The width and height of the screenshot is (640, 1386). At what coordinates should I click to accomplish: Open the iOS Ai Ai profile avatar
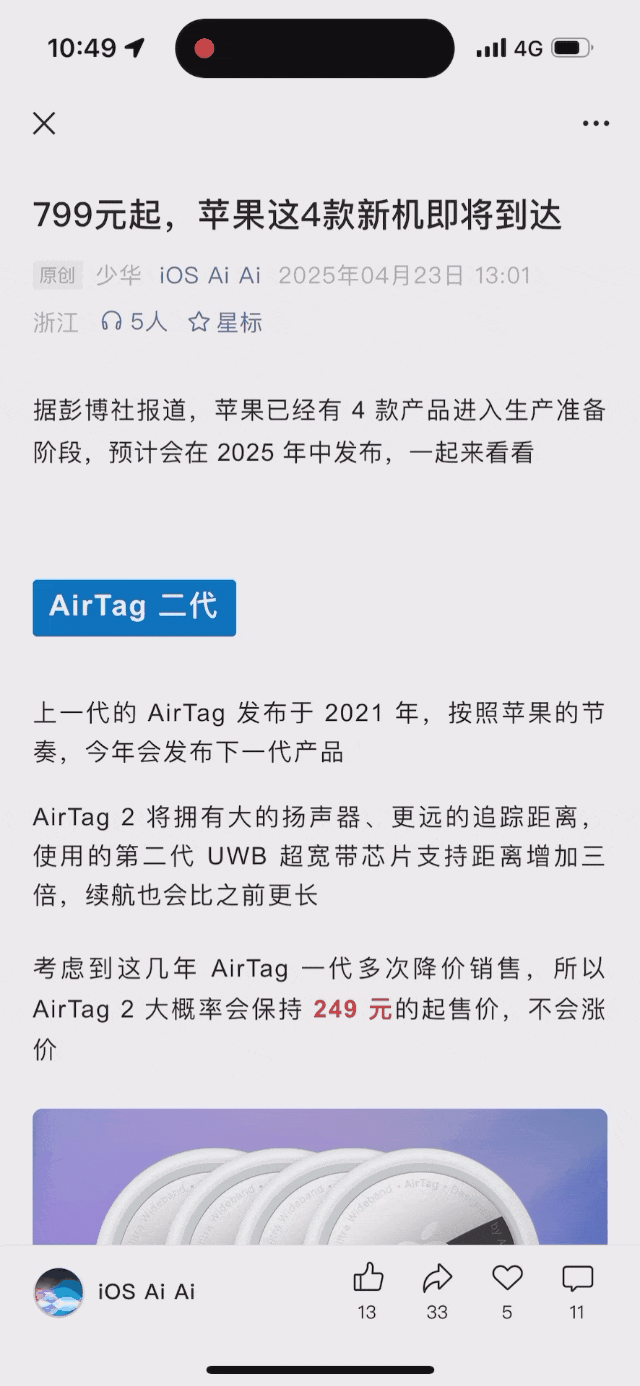pos(58,1292)
